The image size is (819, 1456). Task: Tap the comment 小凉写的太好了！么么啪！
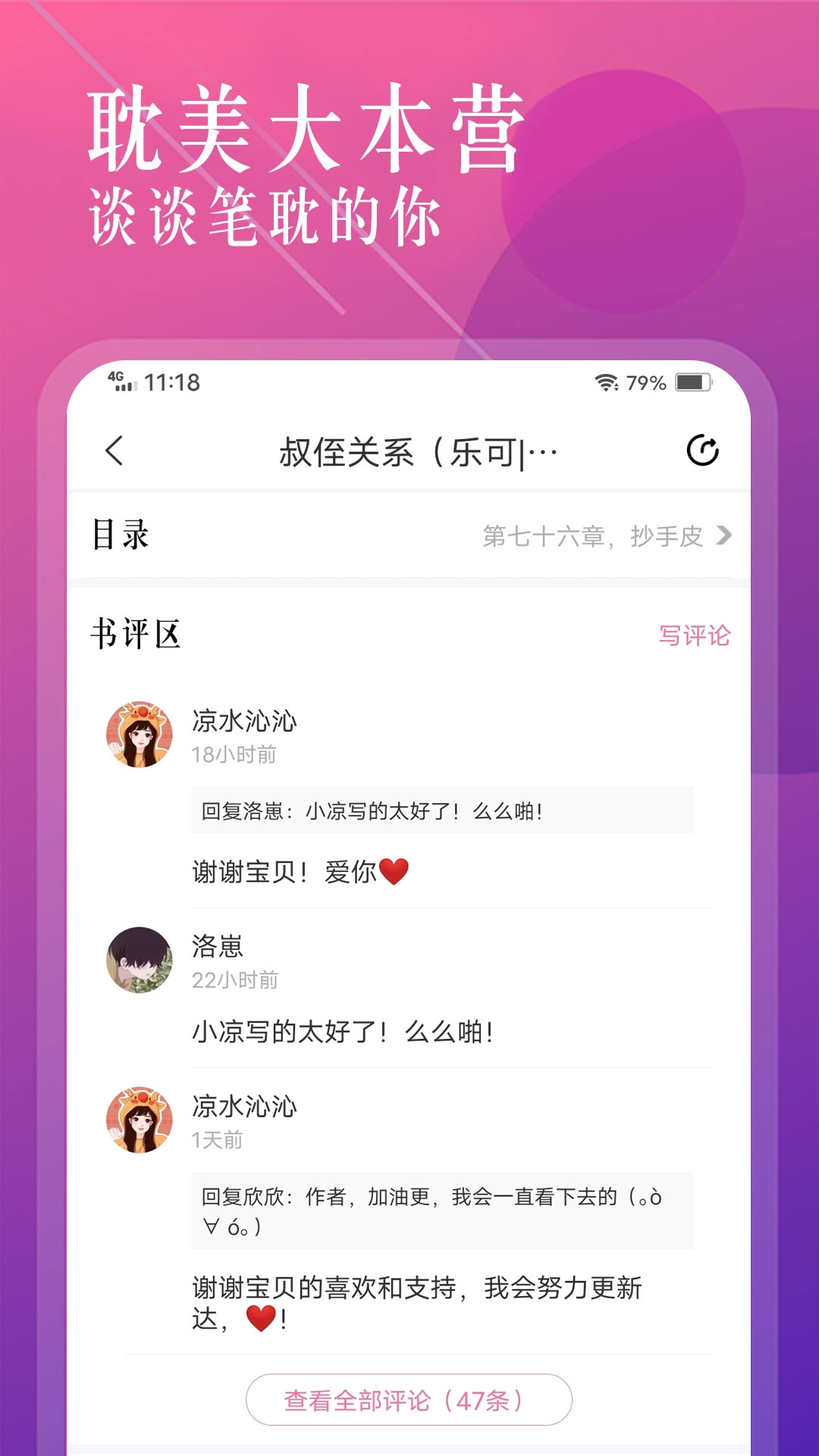341,1029
